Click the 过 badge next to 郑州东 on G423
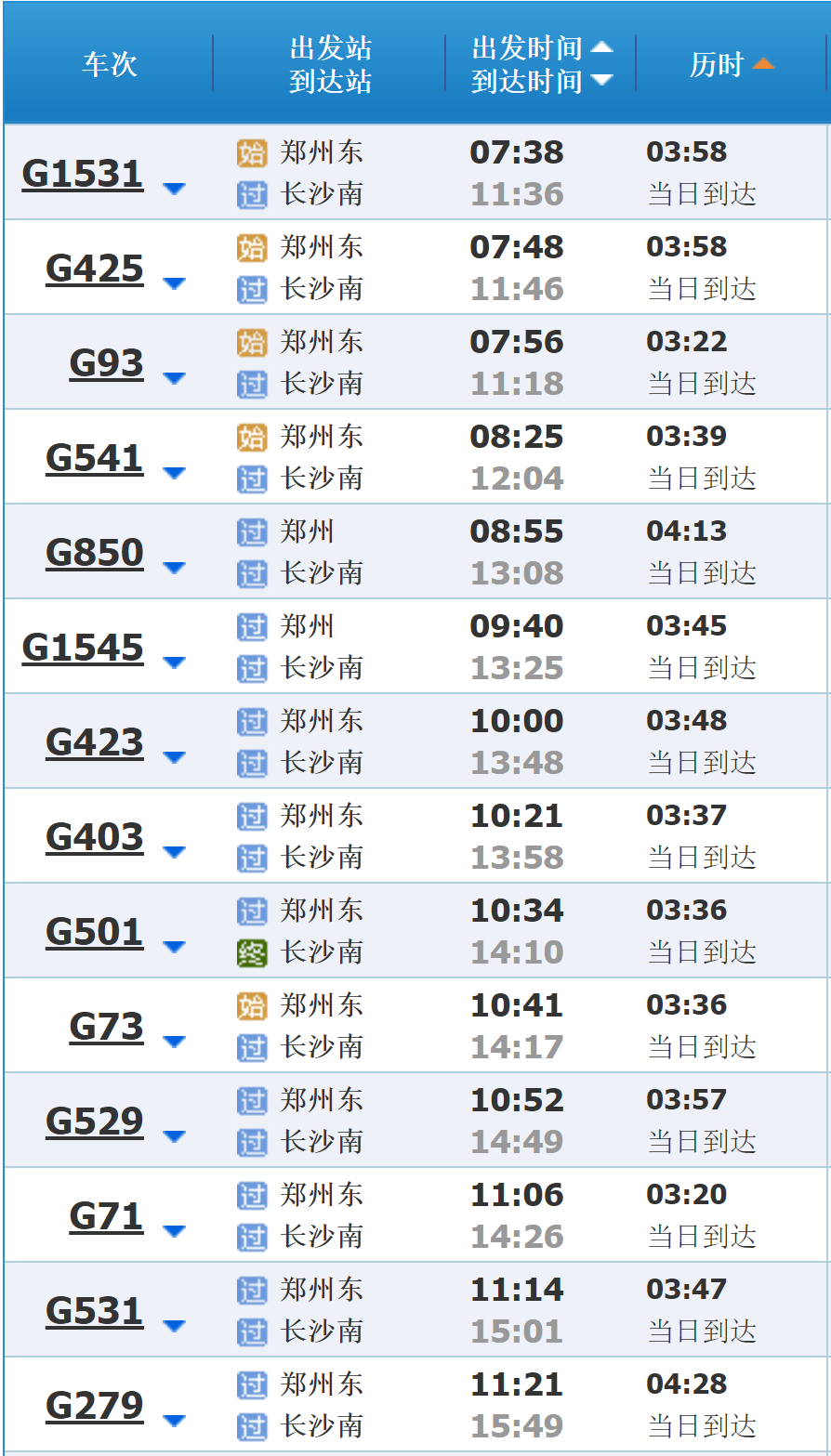 click(251, 720)
